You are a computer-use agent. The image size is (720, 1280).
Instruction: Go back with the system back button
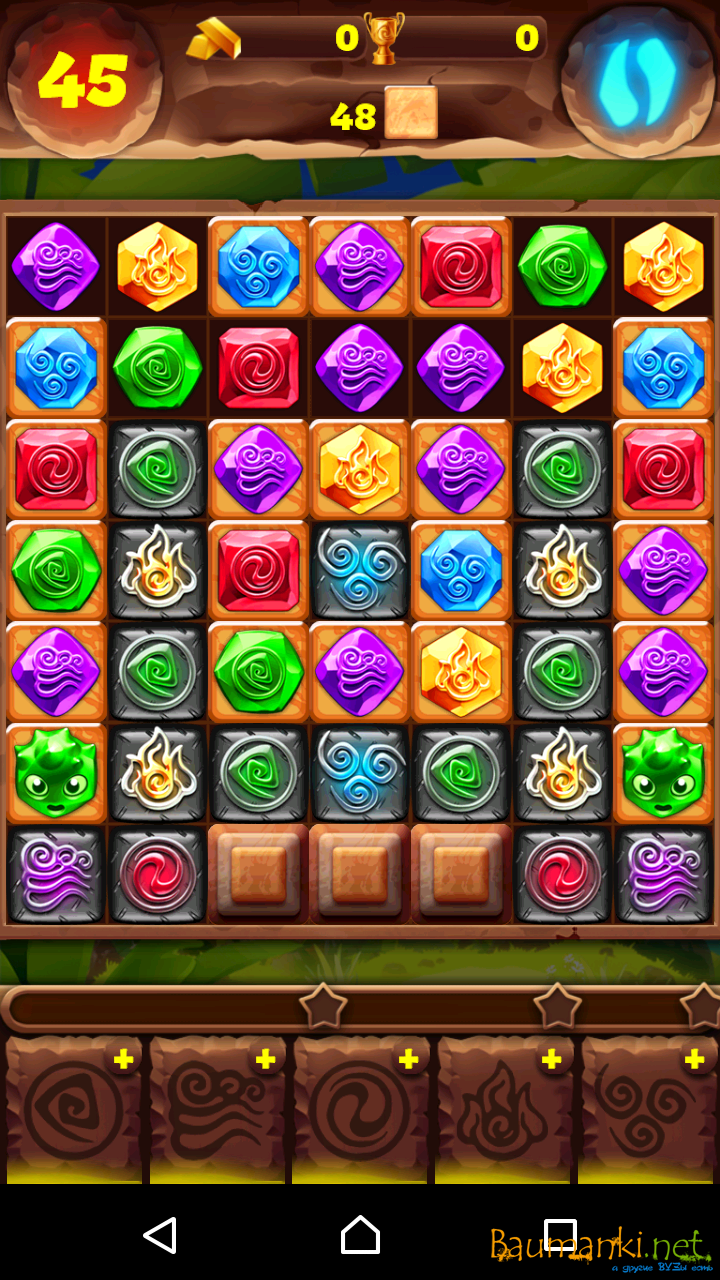pos(160,1235)
